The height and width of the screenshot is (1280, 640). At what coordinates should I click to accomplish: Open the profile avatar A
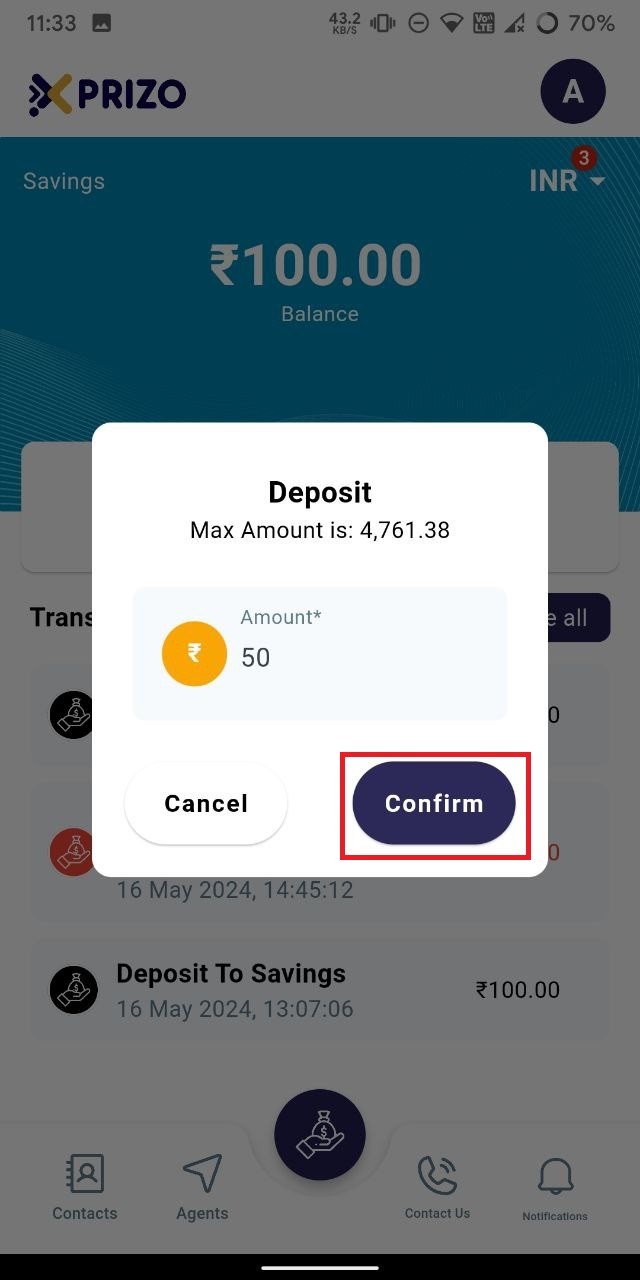[573, 92]
